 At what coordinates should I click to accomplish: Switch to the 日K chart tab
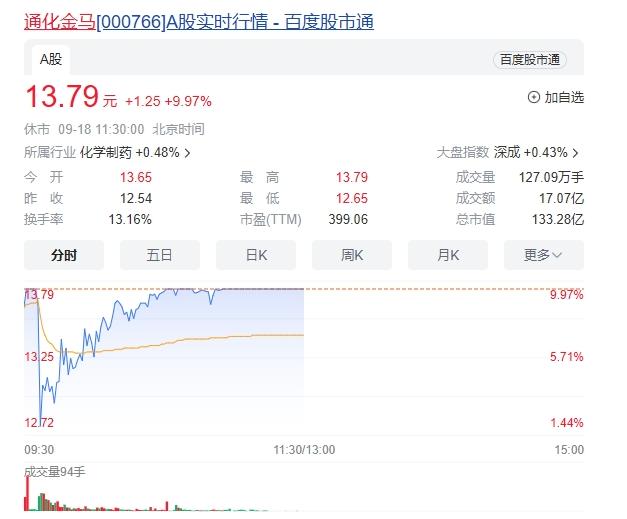(x=256, y=255)
